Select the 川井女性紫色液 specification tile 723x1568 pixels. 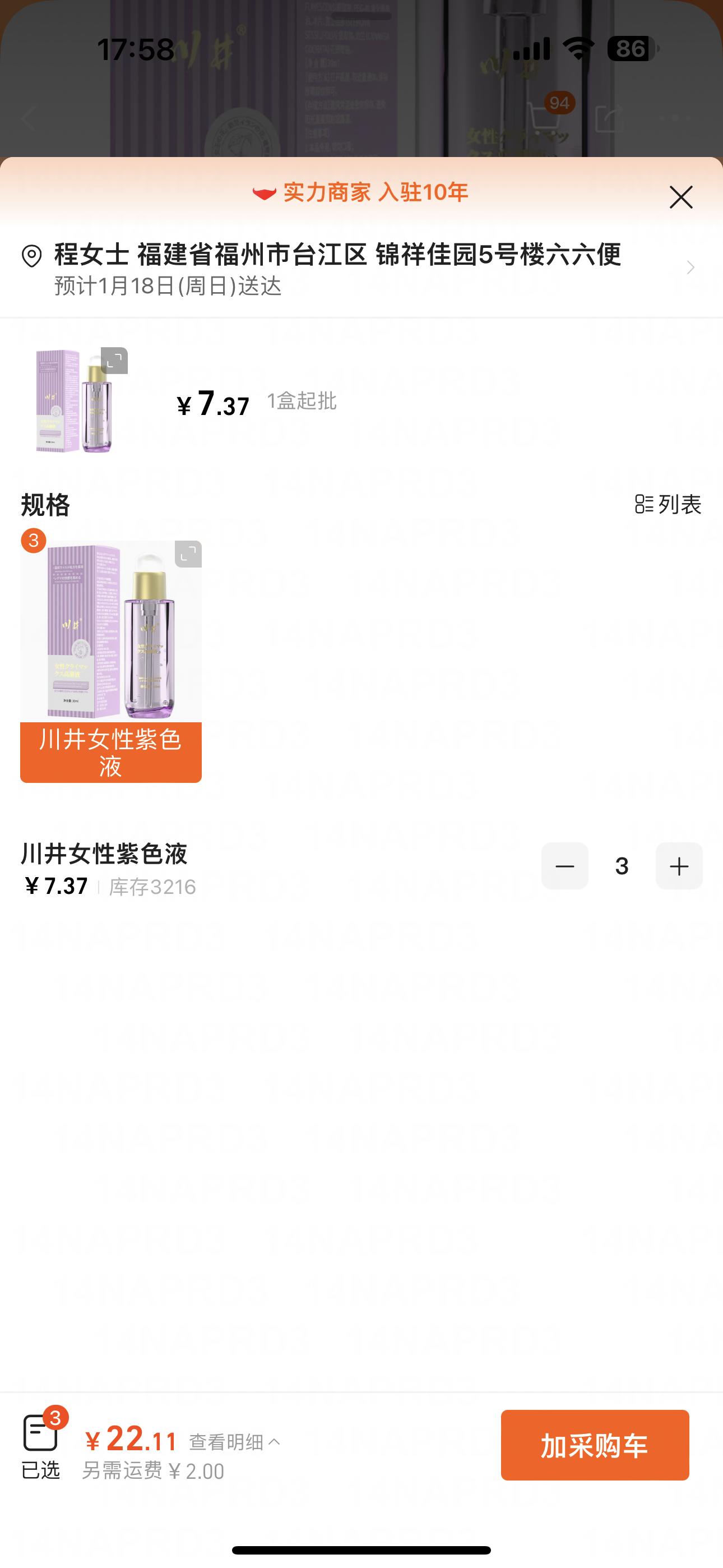coord(111,661)
